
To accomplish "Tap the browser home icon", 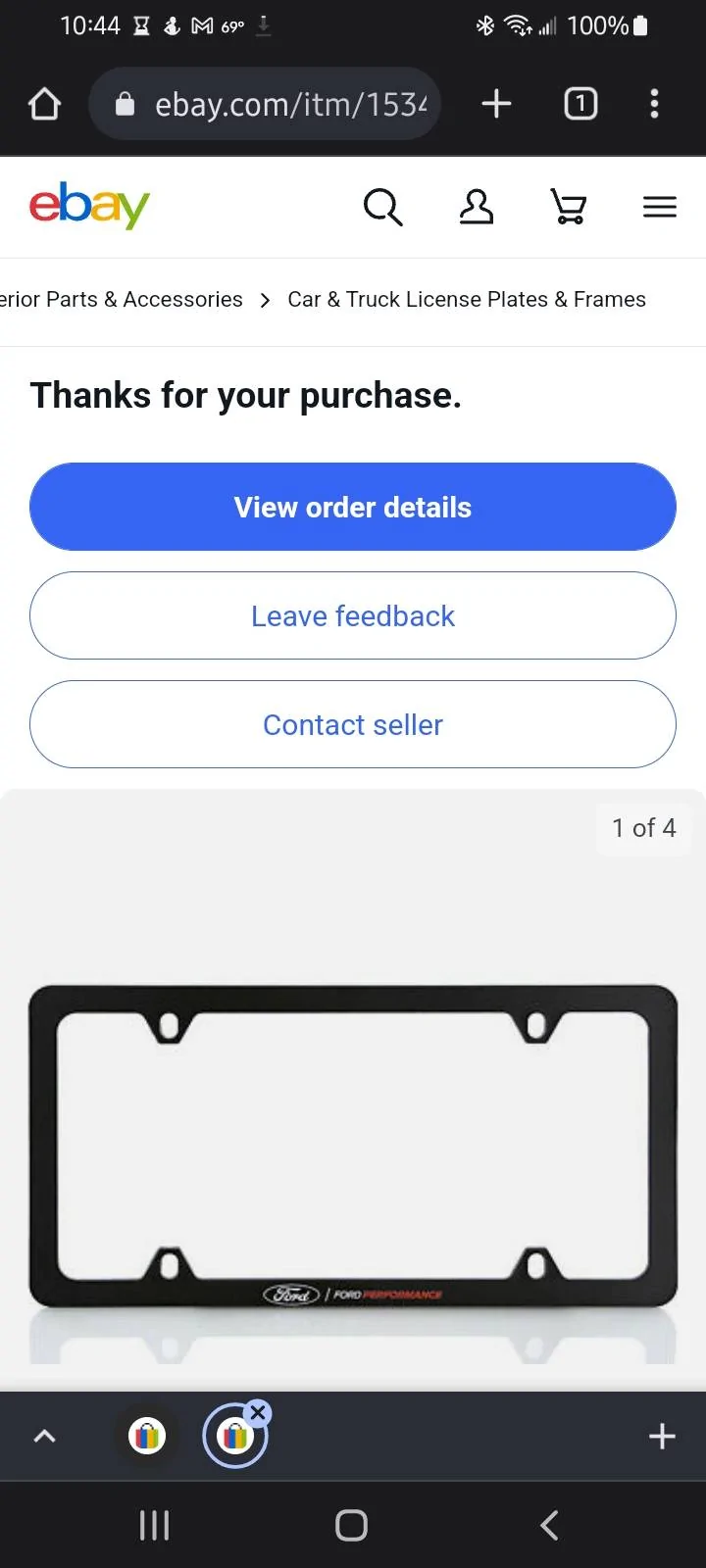I will [45, 104].
